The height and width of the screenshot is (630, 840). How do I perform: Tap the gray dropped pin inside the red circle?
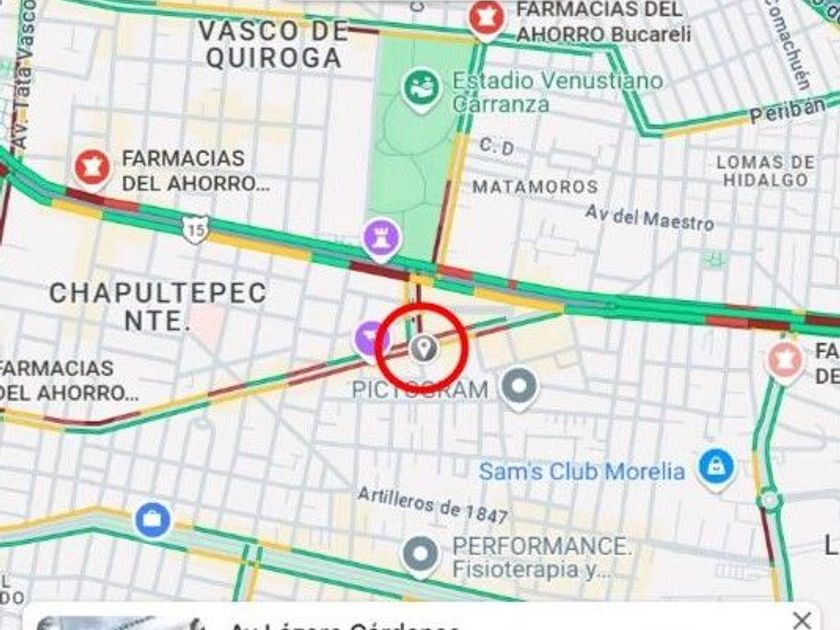(423, 349)
